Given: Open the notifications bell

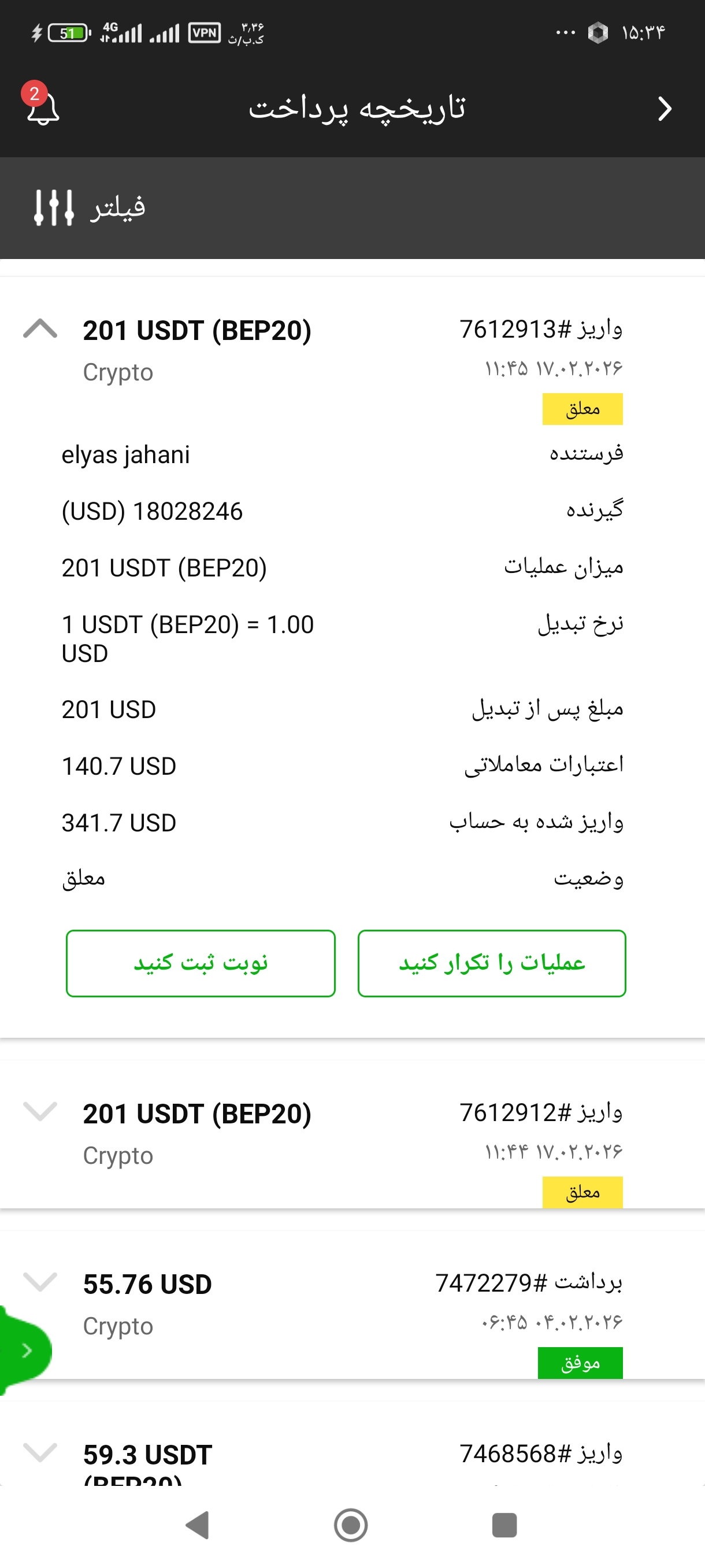Looking at the screenshot, I should 42,108.
